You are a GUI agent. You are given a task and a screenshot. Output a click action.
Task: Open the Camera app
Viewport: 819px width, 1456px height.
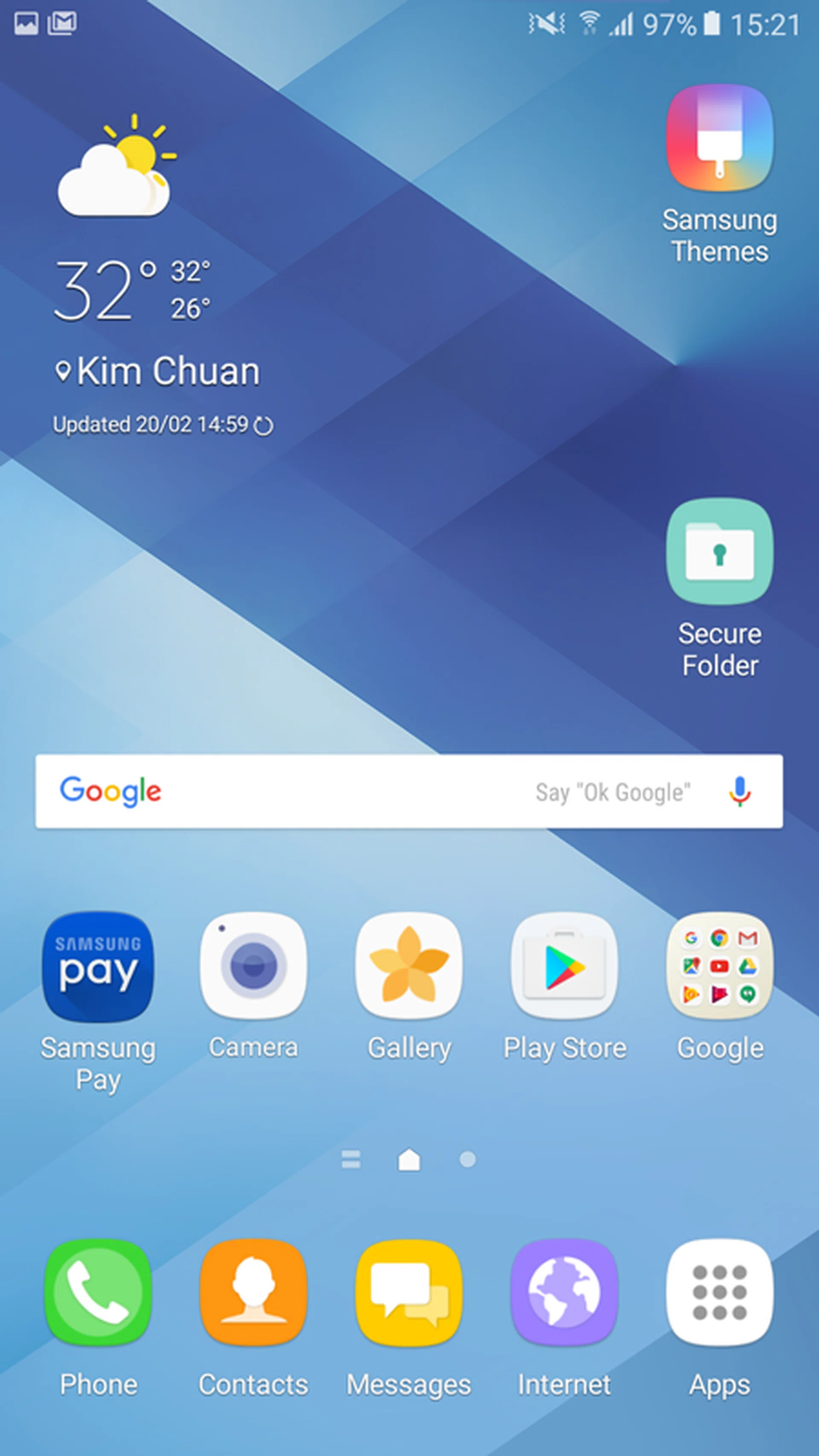coord(253,966)
